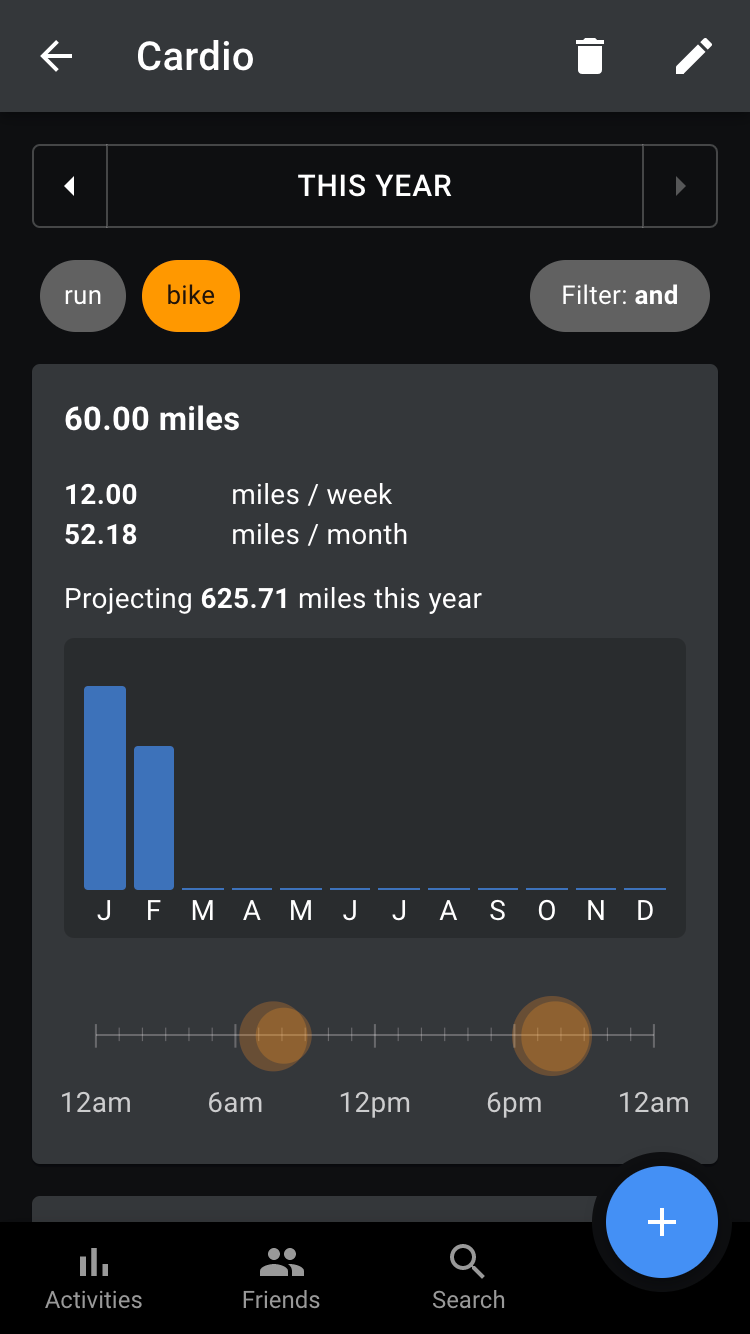Go to the previous year
750x1334 pixels.
coord(70,186)
